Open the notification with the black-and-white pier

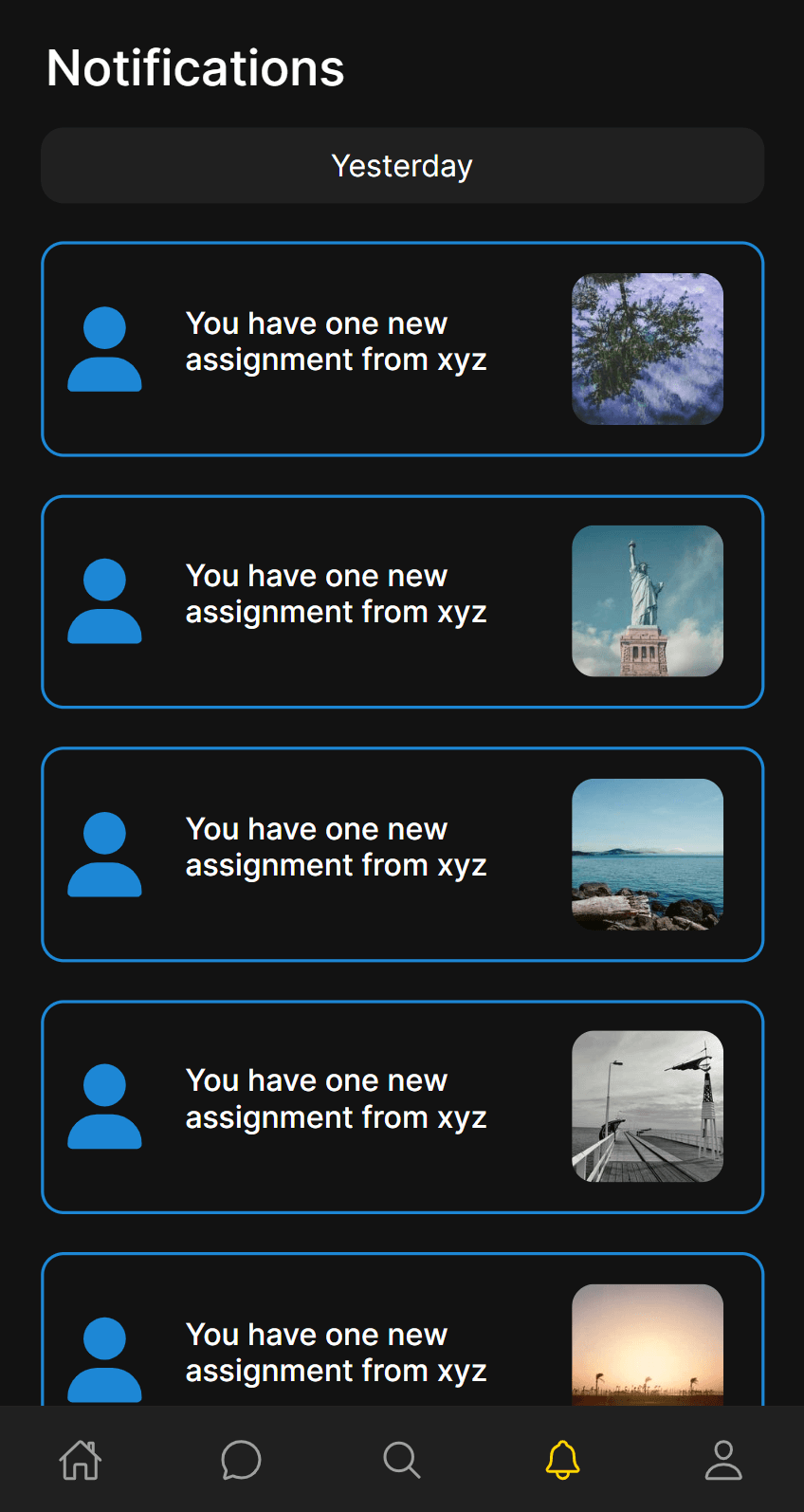tap(402, 1106)
